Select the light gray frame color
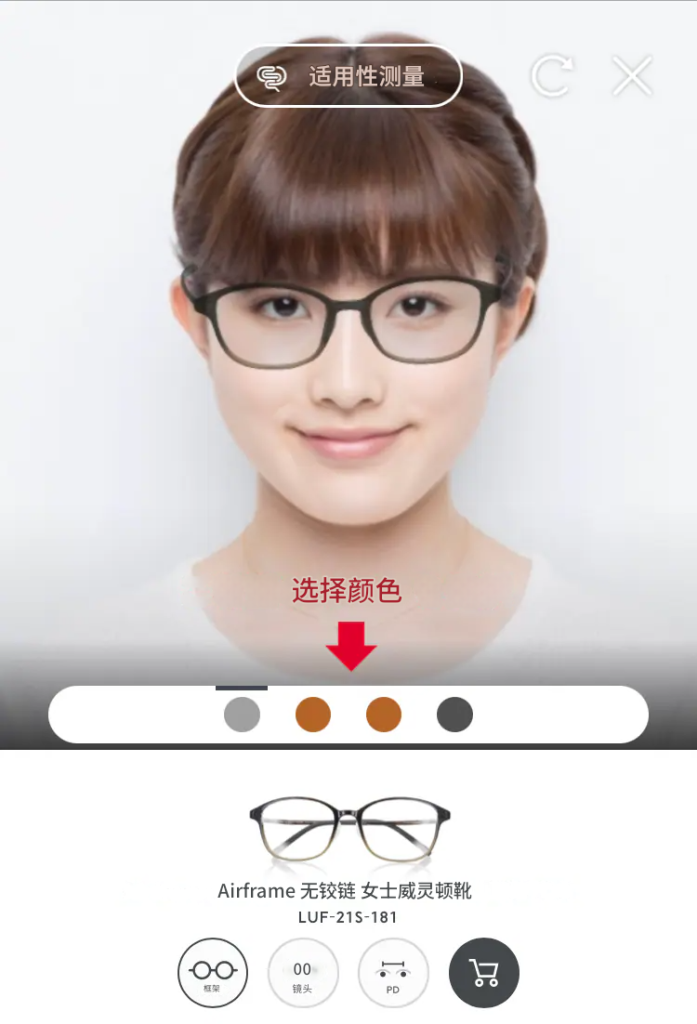Screen dimensions: 697x1024 pos(242,715)
